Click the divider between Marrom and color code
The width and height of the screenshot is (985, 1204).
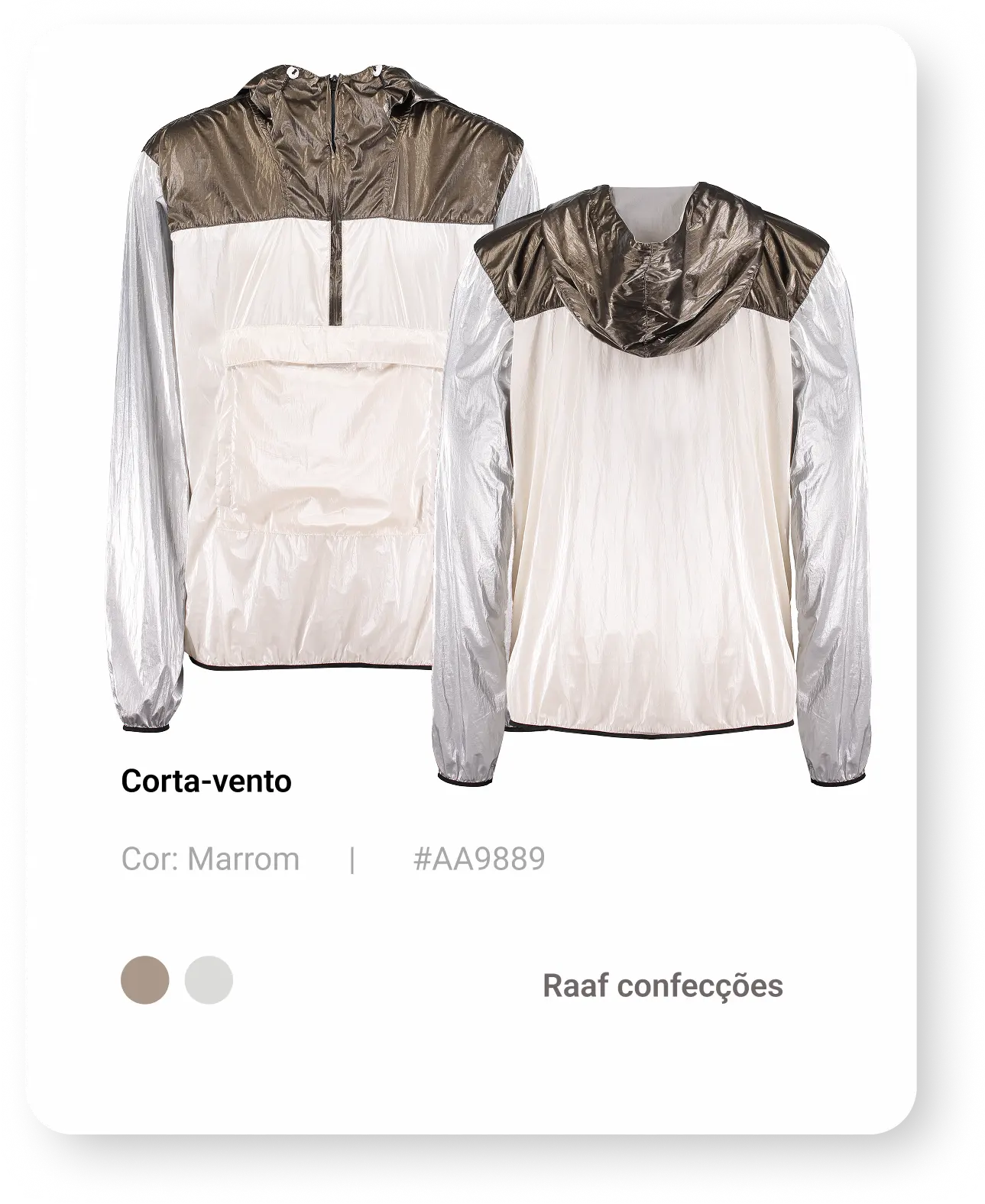click(x=352, y=858)
